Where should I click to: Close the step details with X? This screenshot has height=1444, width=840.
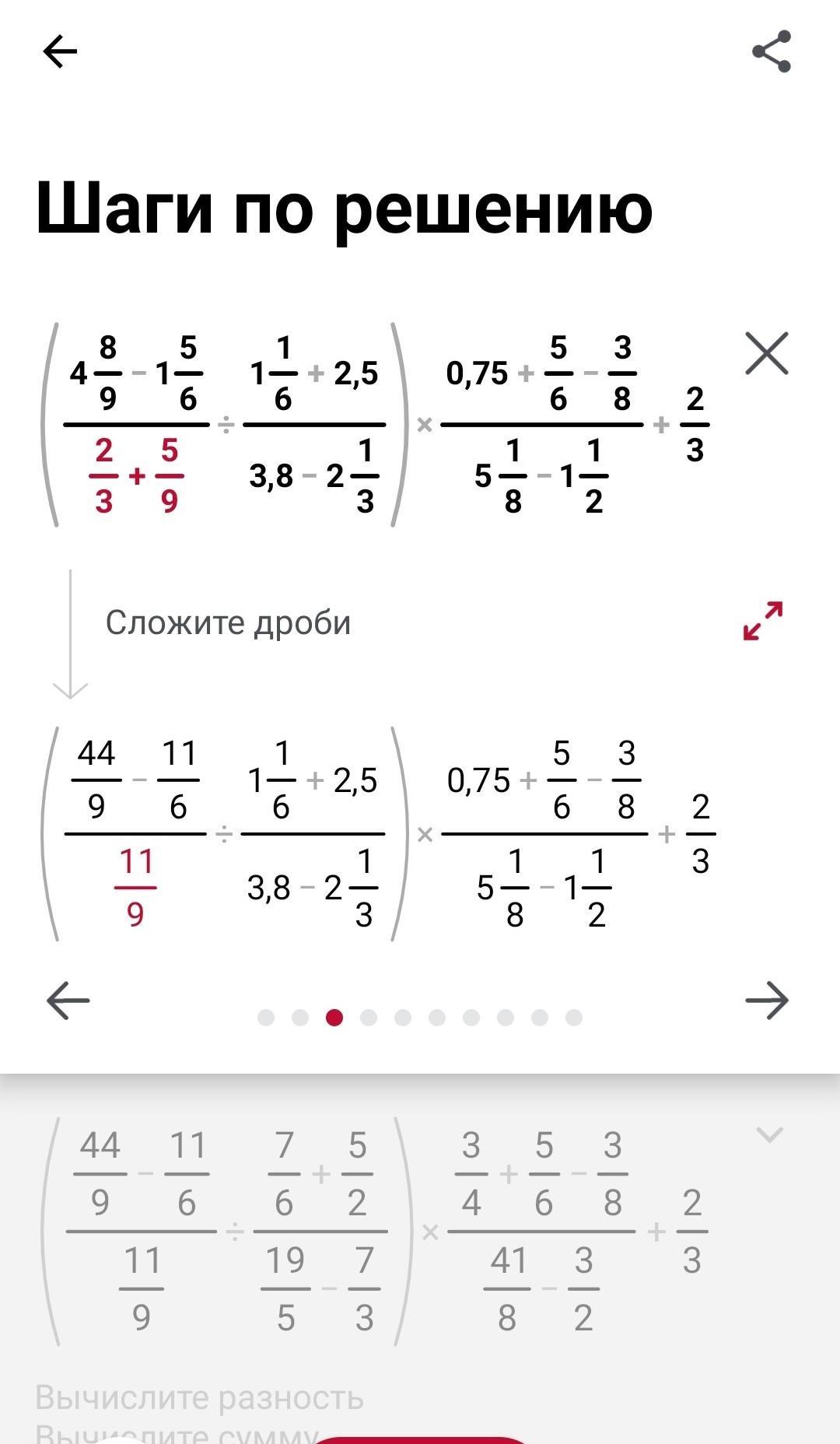tap(767, 353)
